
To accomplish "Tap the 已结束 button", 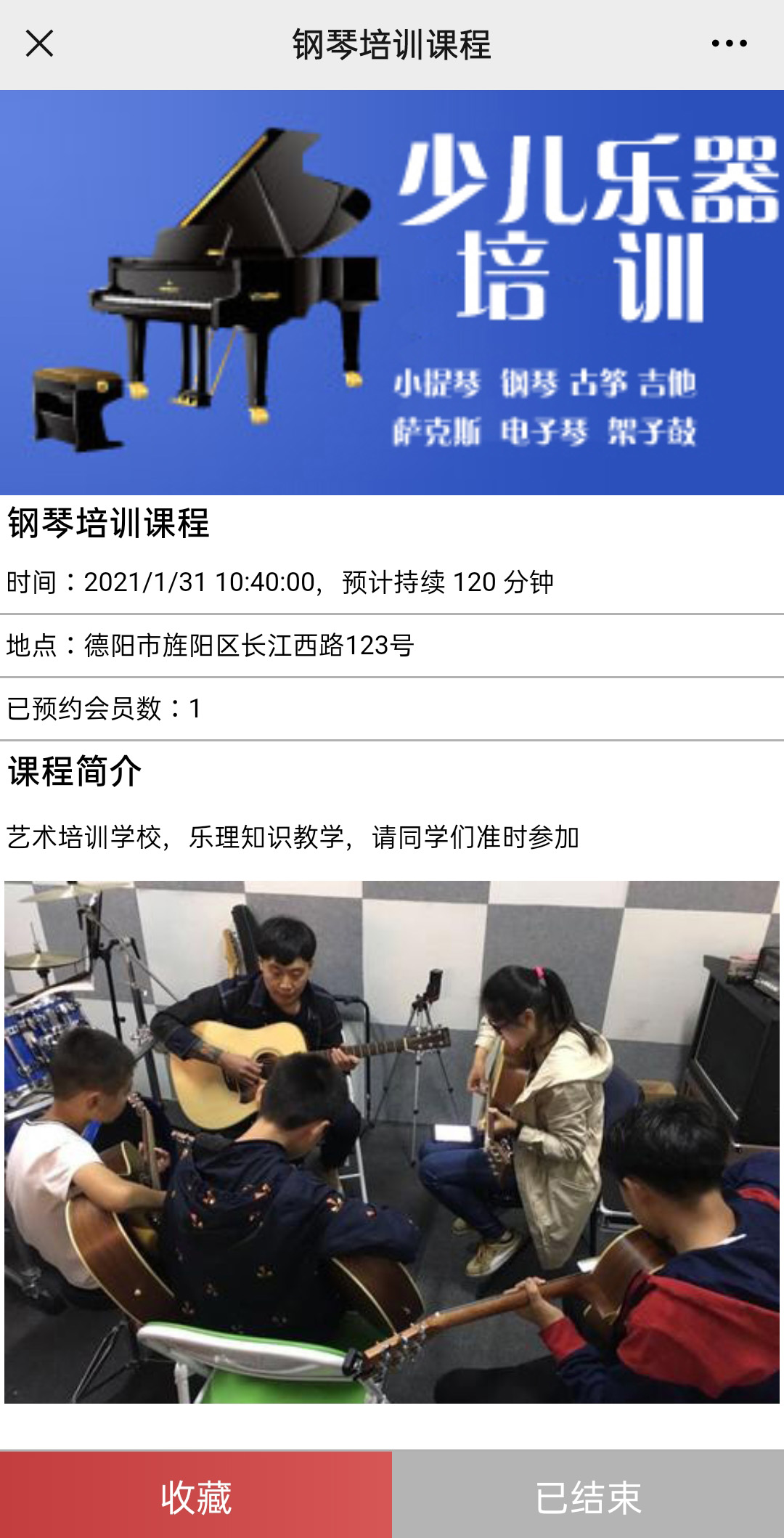I will point(588,1497).
